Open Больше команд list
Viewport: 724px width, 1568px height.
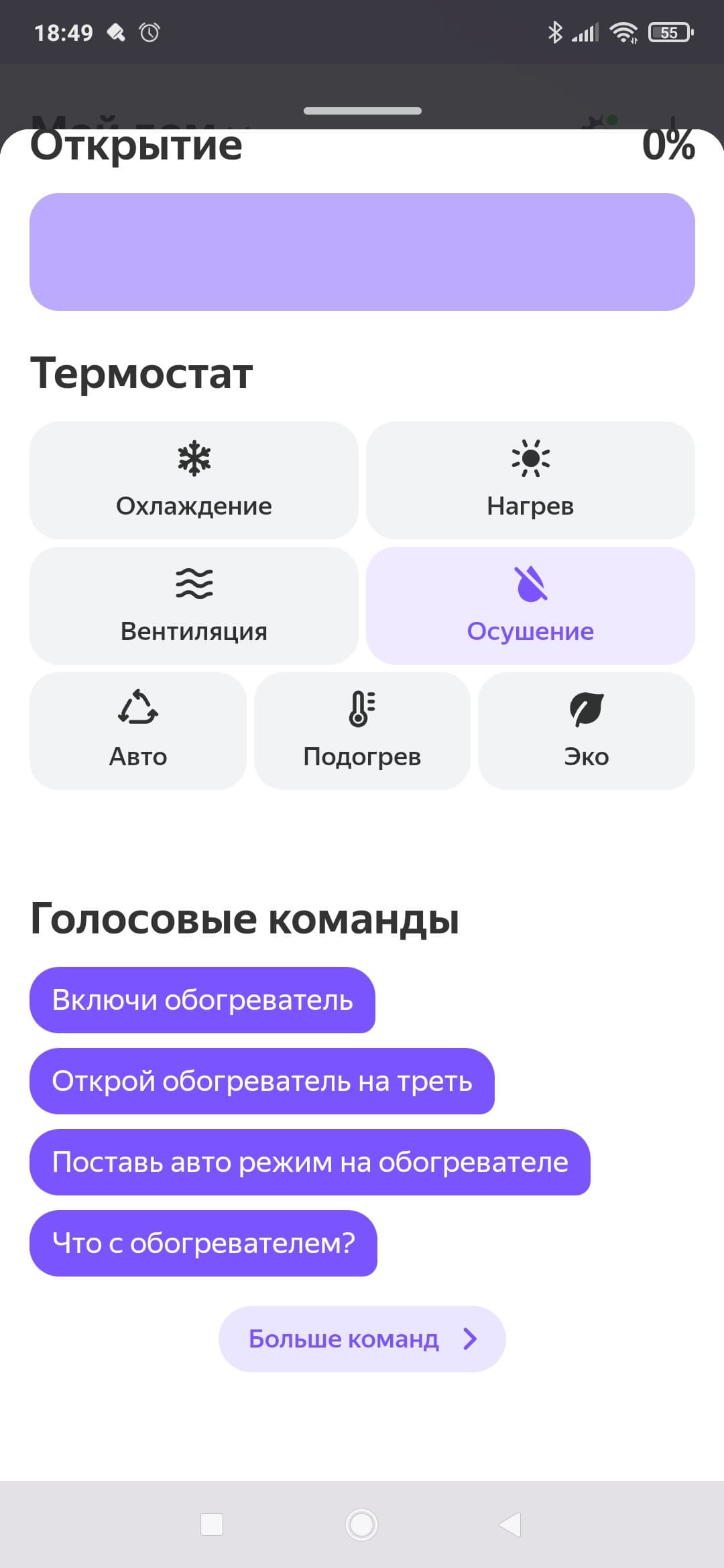pyautogui.click(x=362, y=1339)
